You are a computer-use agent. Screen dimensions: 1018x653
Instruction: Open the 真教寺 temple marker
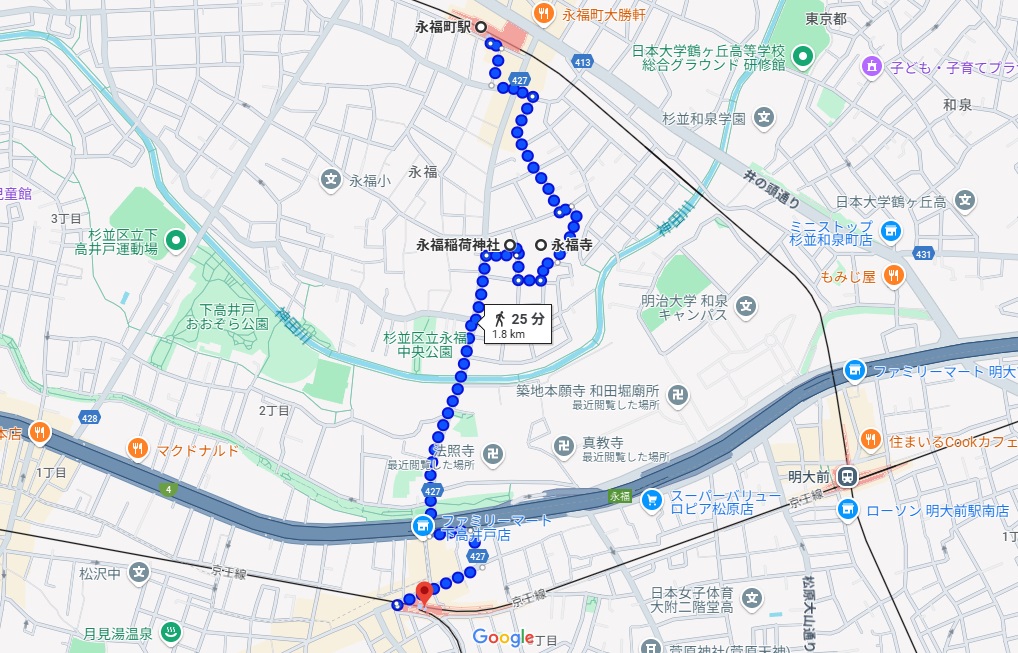pyautogui.click(x=565, y=443)
